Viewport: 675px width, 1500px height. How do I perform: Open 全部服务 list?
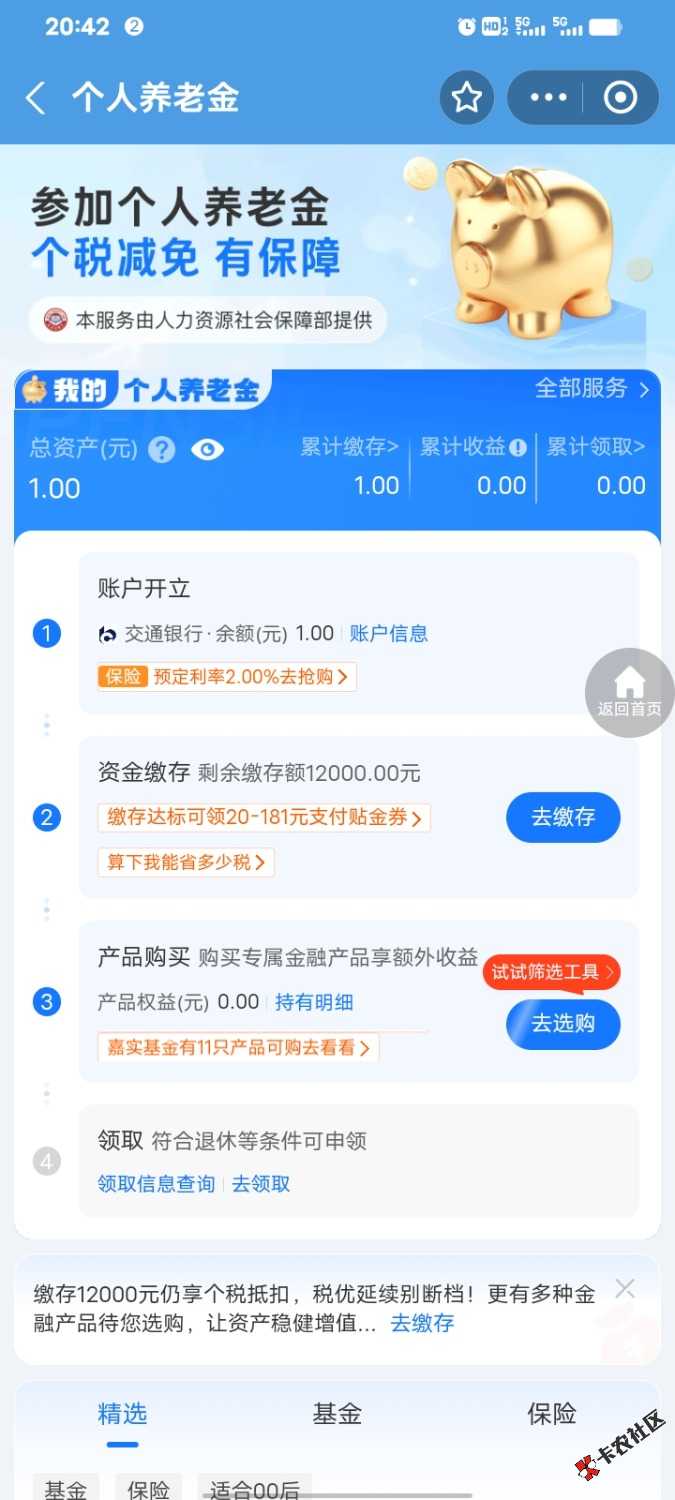(x=592, y=389)
